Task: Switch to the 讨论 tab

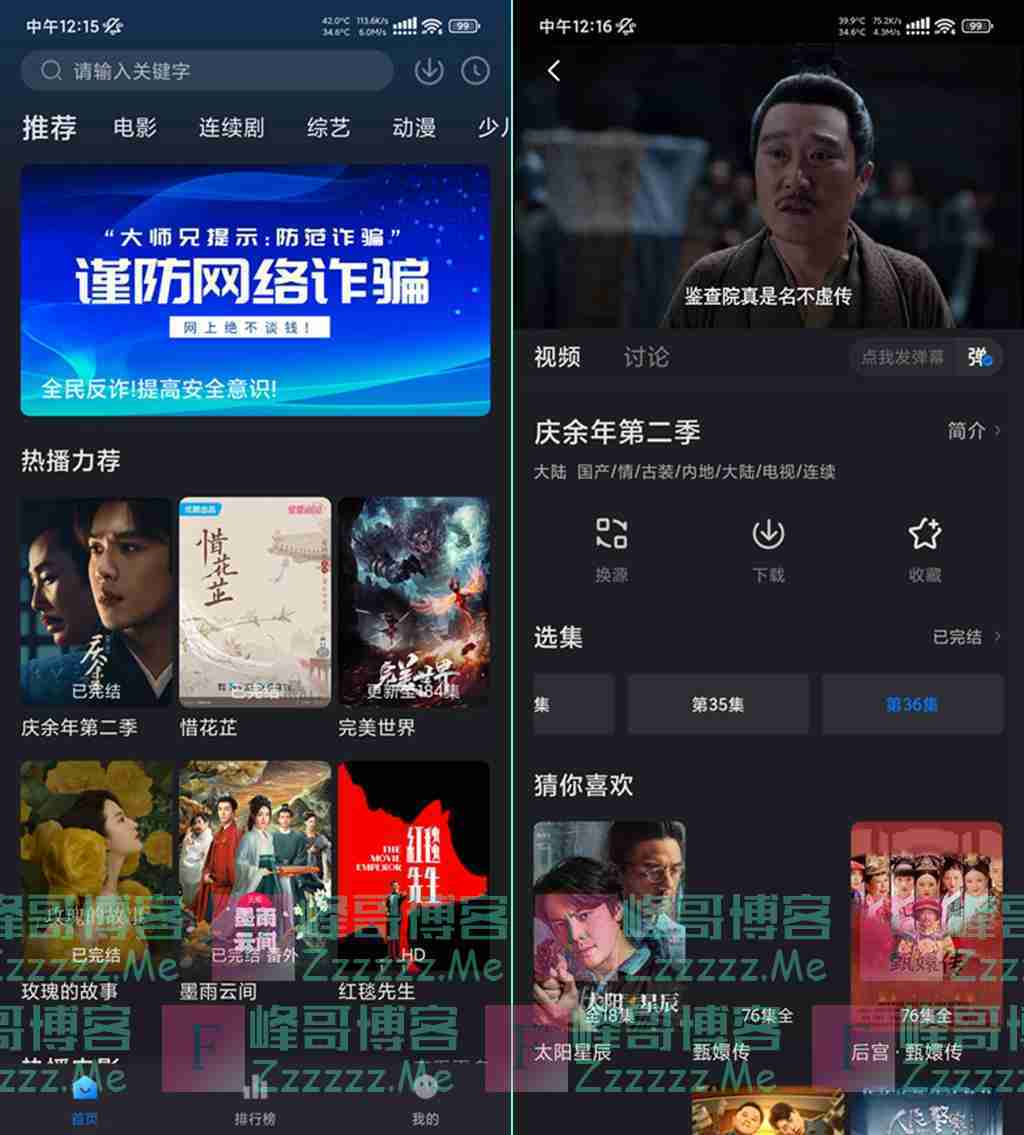Action: click(x=646, y=357)
